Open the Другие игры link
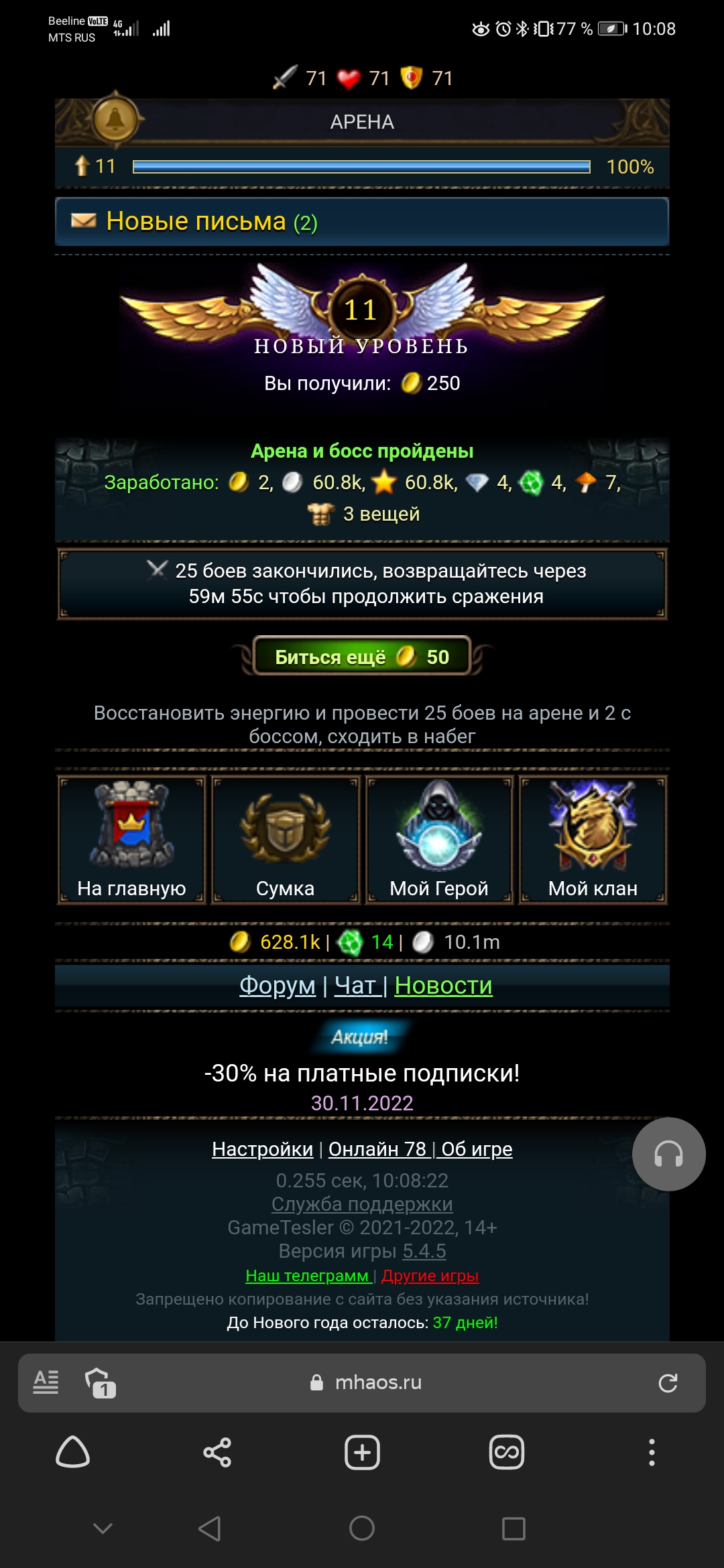Viewport: 724px width, 1568px height. (x=430, y=1276)
